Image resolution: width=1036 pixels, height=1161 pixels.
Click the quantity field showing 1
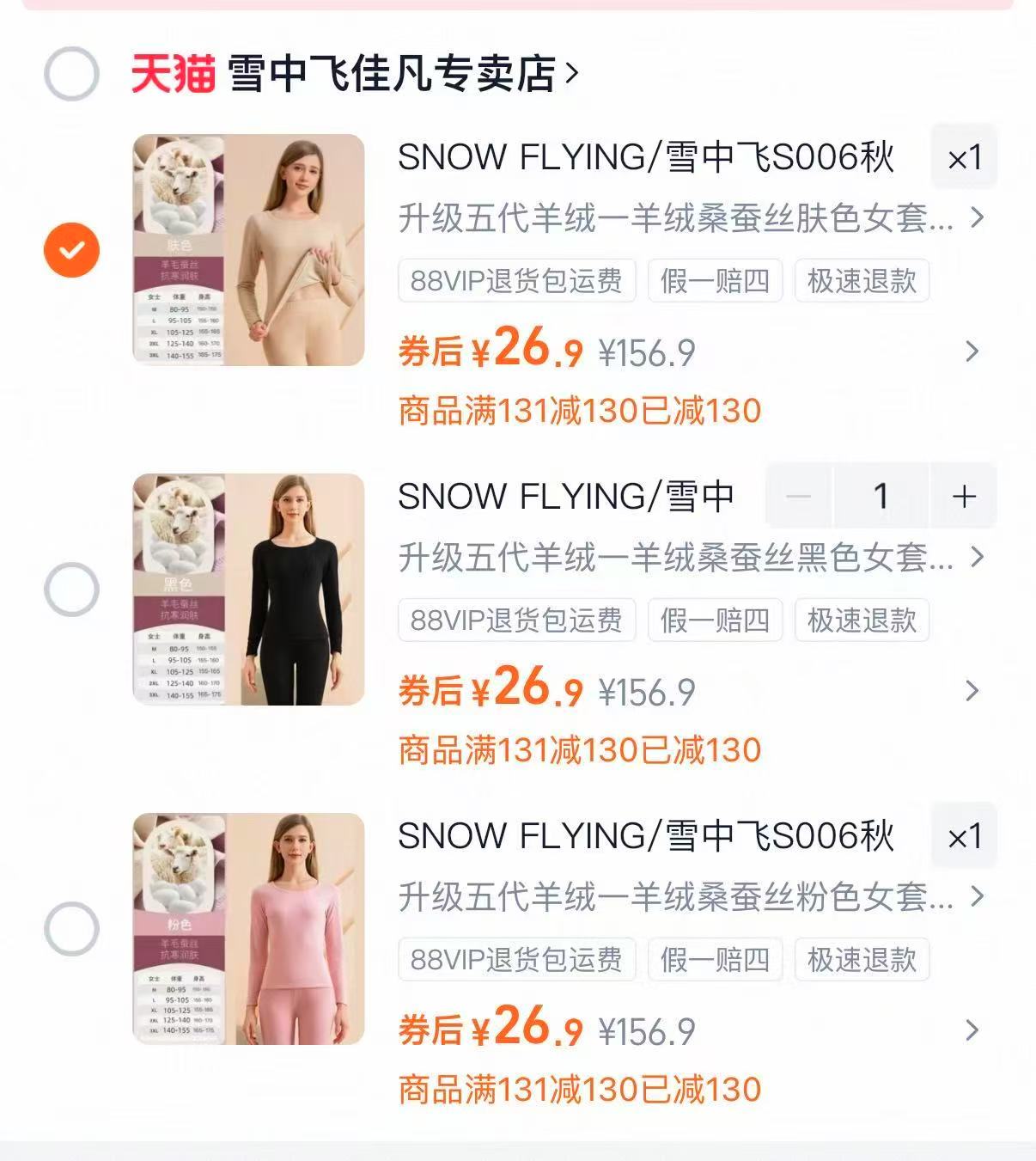click(881, 496)
